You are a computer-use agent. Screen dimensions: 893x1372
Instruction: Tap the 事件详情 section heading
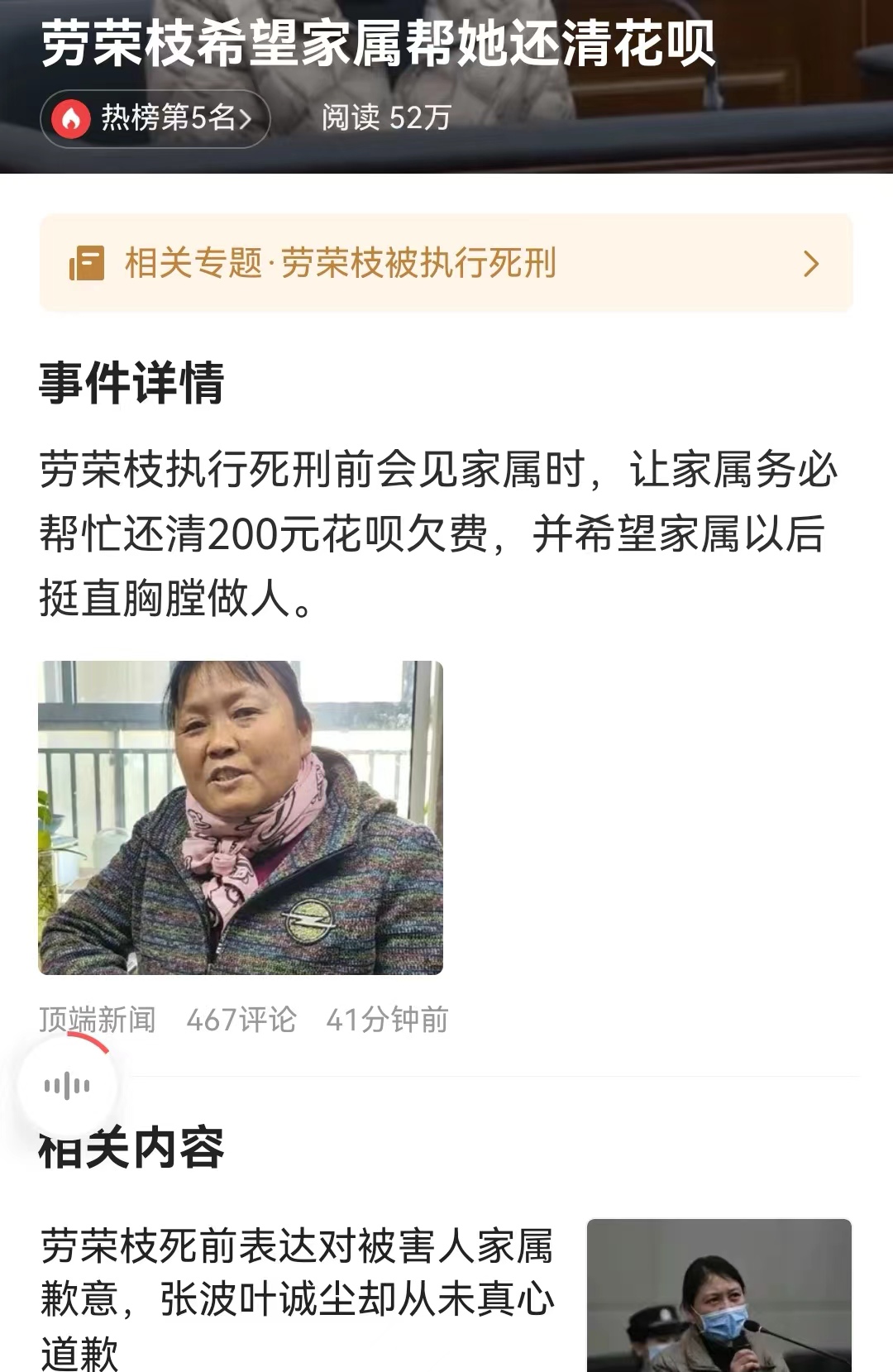point(129,380)
